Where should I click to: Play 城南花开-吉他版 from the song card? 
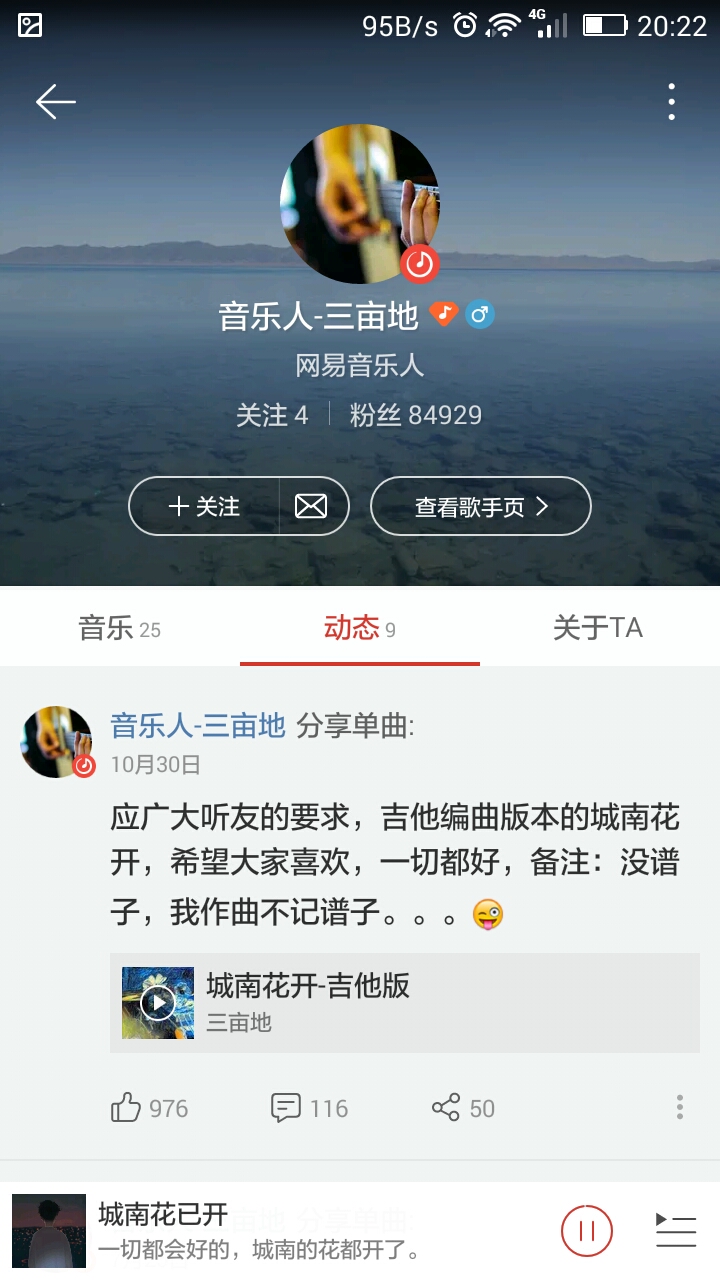click(x=158, y=1002)
